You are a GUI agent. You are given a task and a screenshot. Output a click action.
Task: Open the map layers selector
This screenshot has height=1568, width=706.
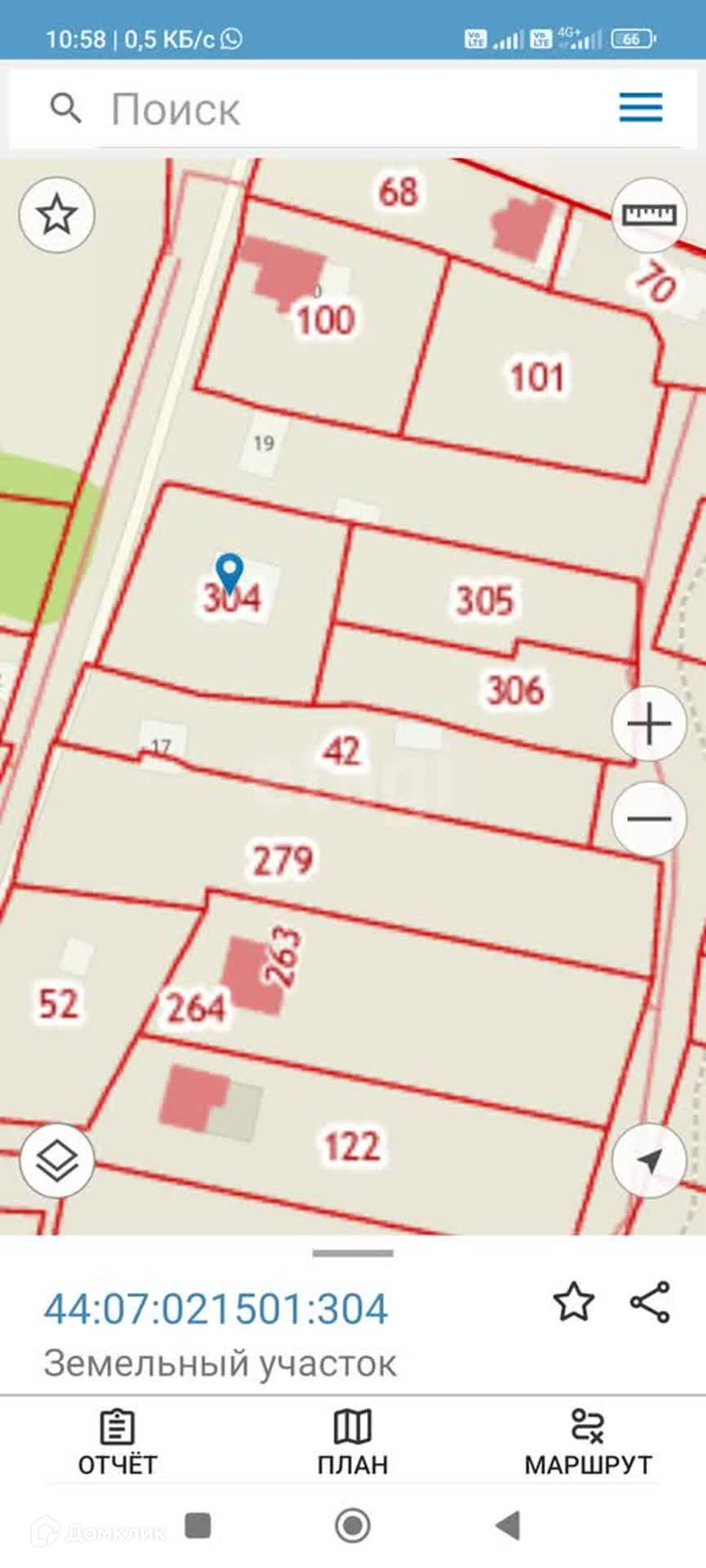pyautogui.click(x=57, y=1160)
